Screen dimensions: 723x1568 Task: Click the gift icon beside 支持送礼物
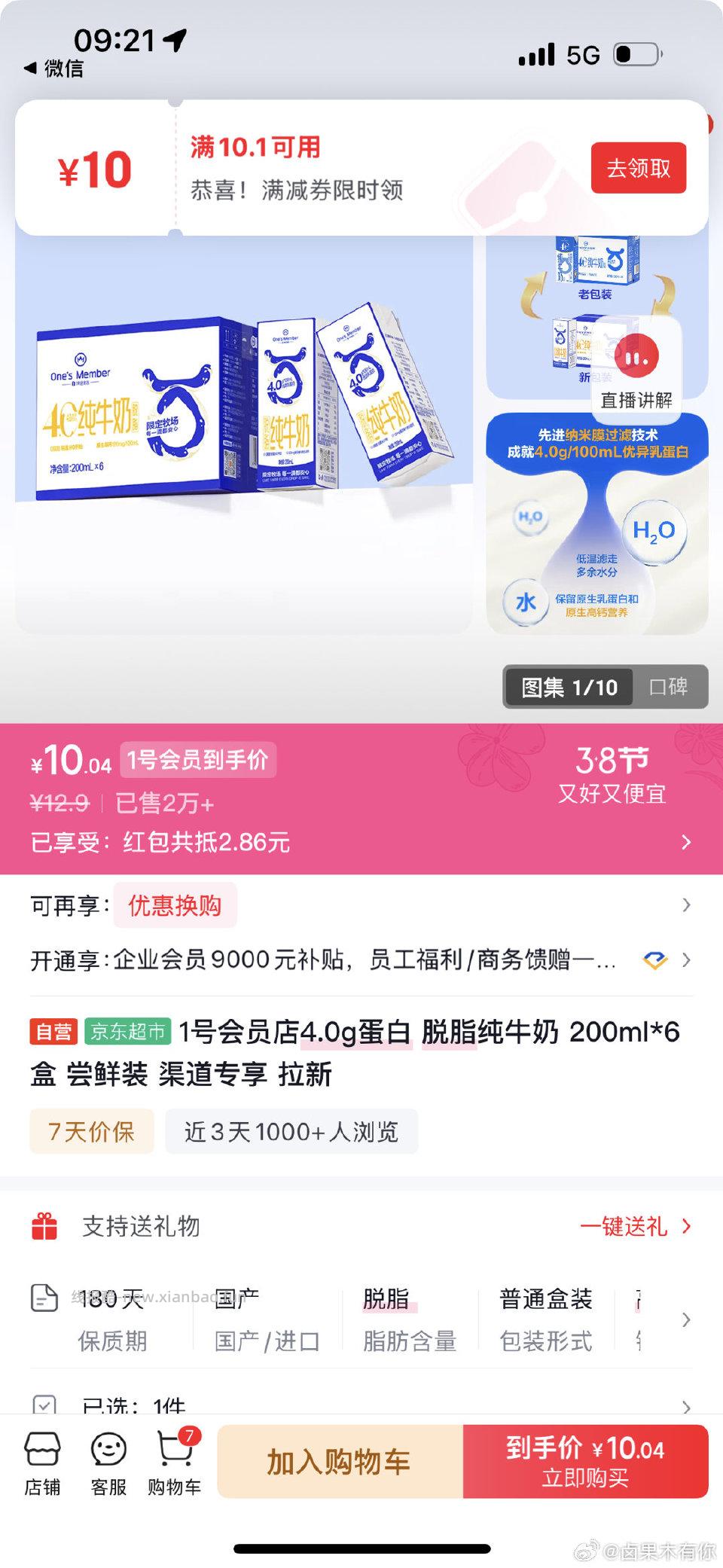(x=45, y=1225)
